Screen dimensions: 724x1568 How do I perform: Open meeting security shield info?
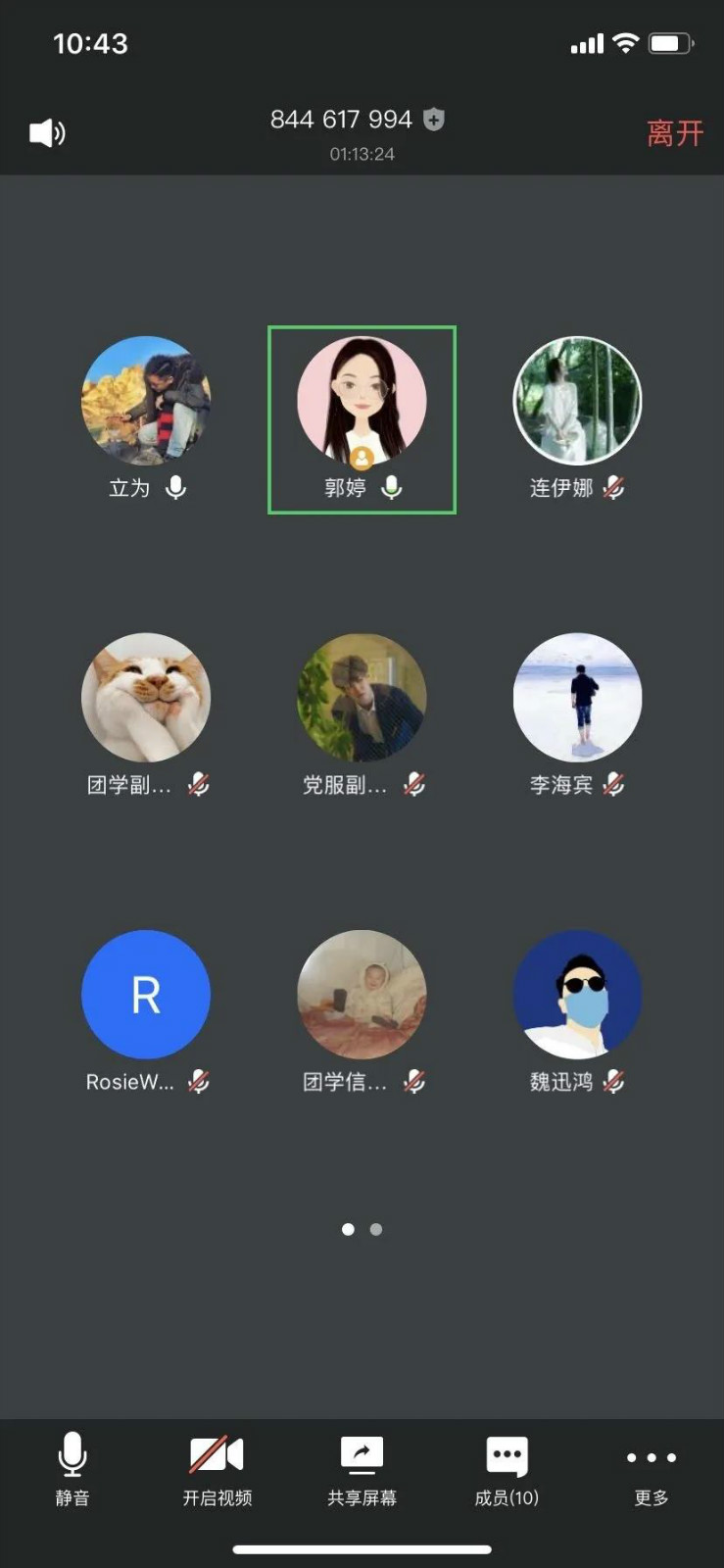point(434,120)
